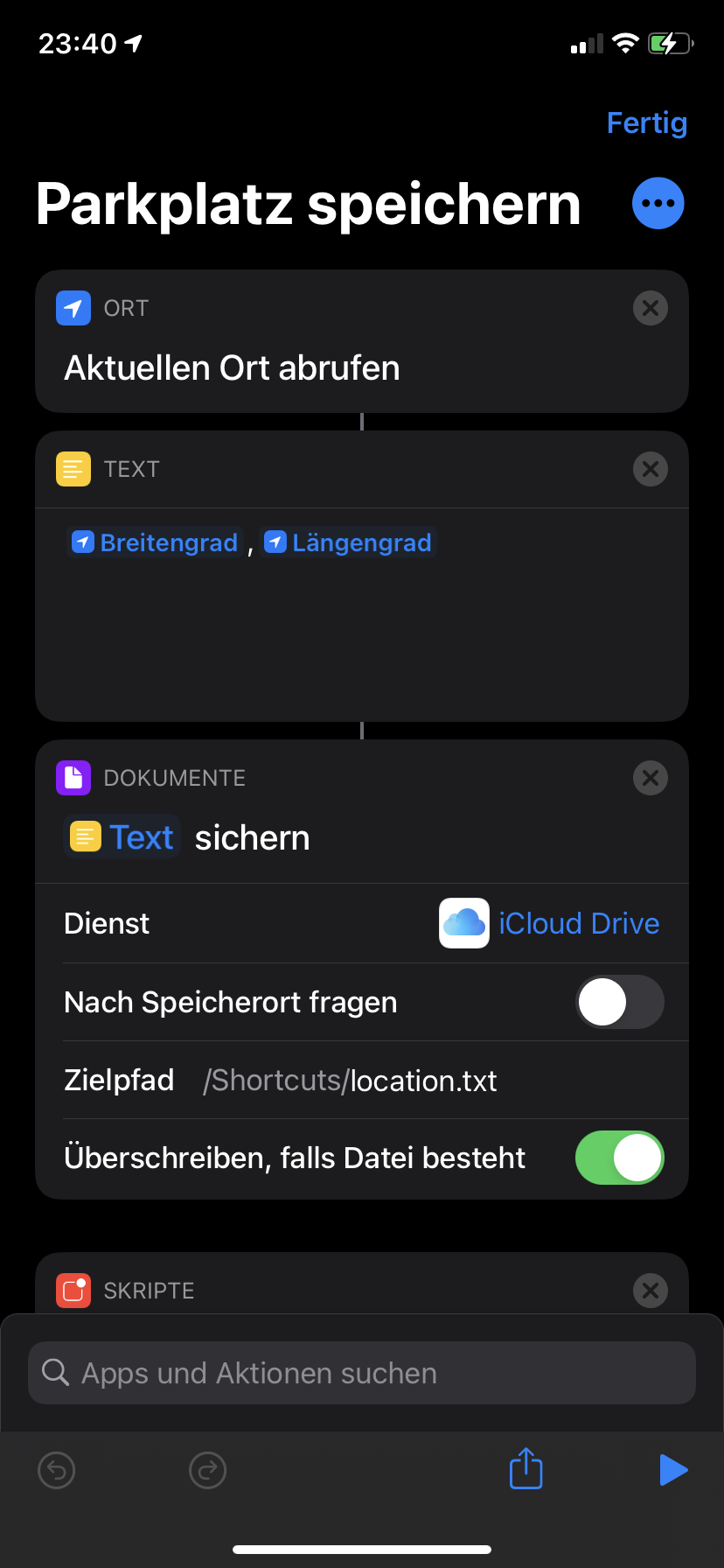
Task: Undo the last change
Action: click(57, 1470)
